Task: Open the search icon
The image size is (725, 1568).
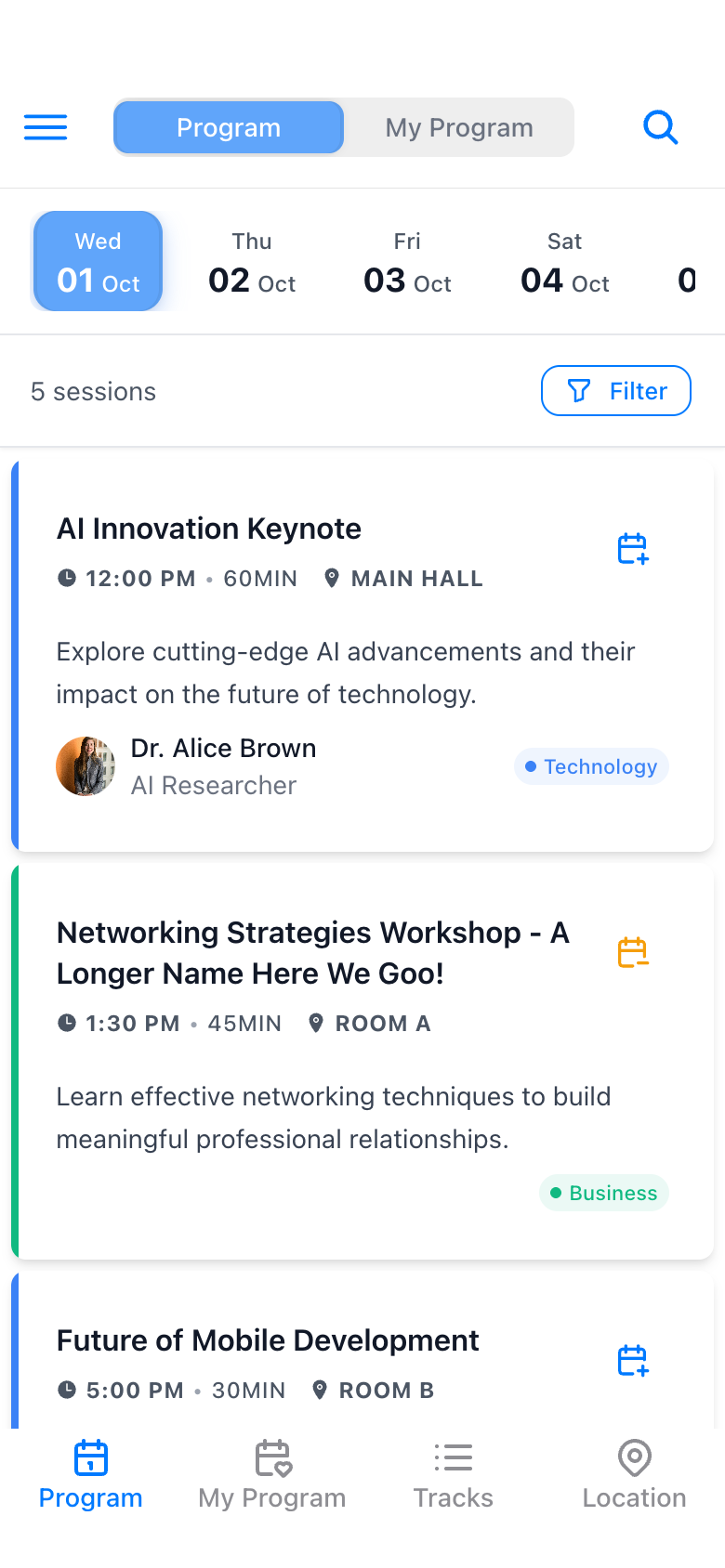Action: 660,127
